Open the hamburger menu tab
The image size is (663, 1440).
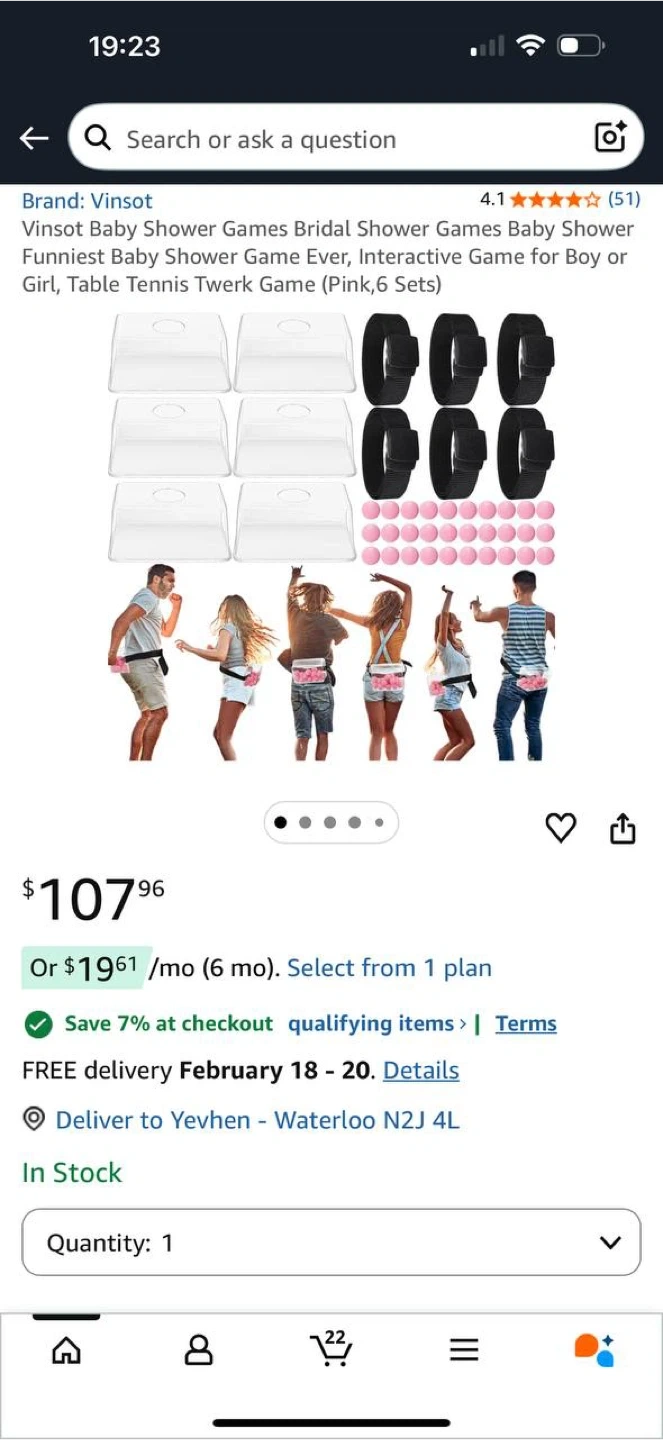[x=463, y=1351]
